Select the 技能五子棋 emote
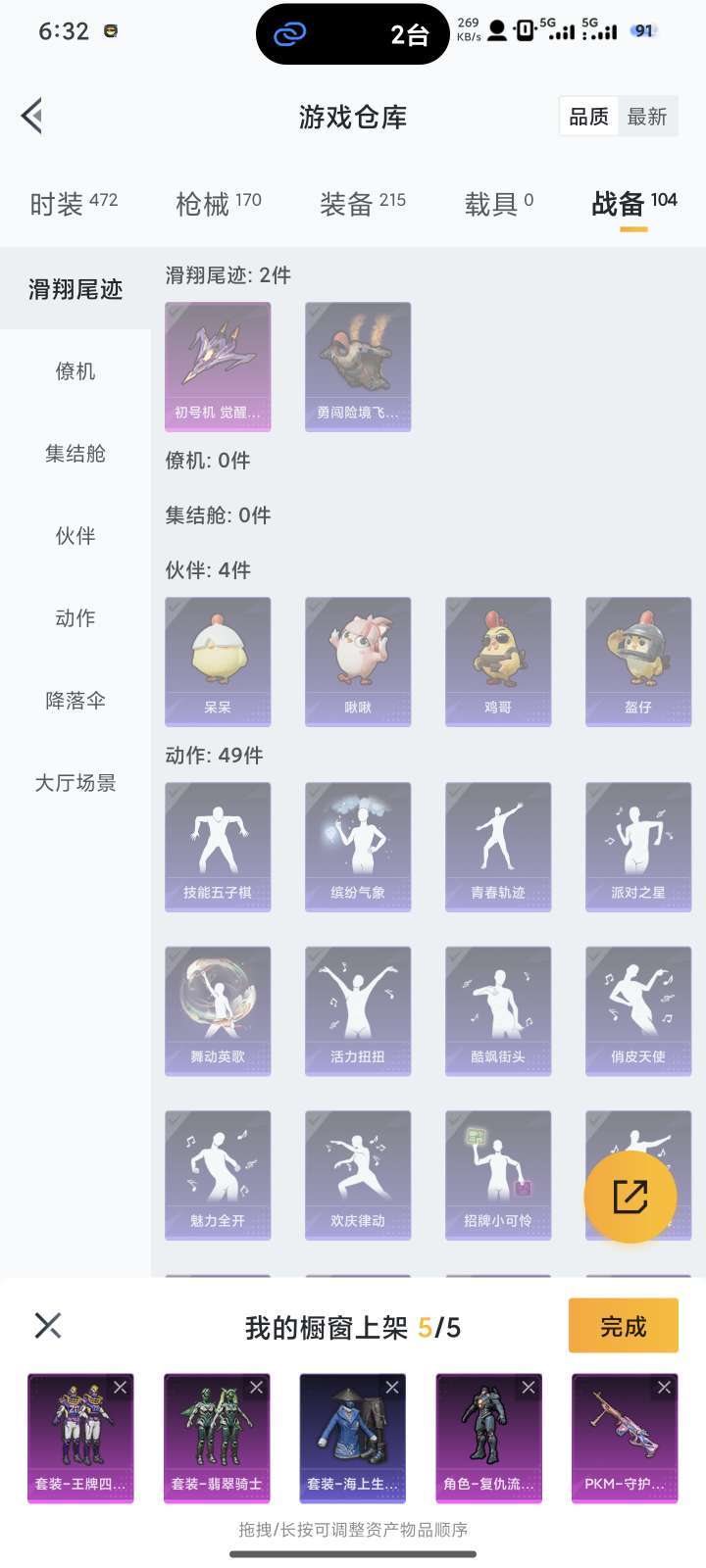706x1568 pixels. 218,846
